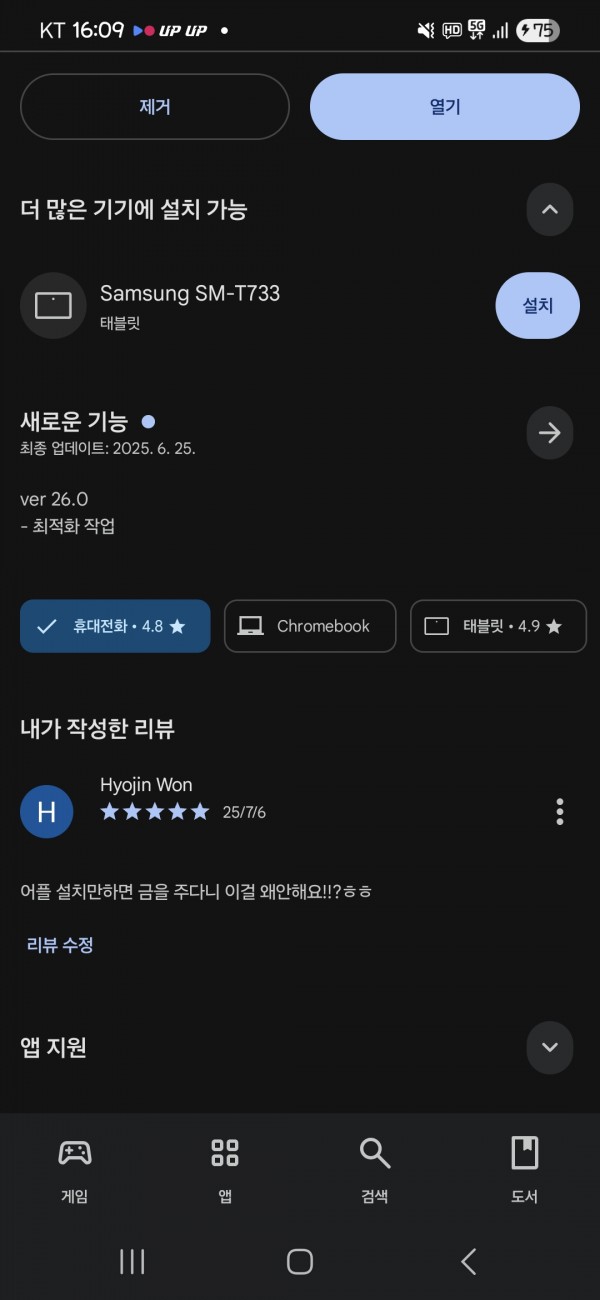The height and width of the screenshot is (1300, 600).
Task: Select the 휴대전화 4.8 rating chip
Action: click(x=115, y=626)
